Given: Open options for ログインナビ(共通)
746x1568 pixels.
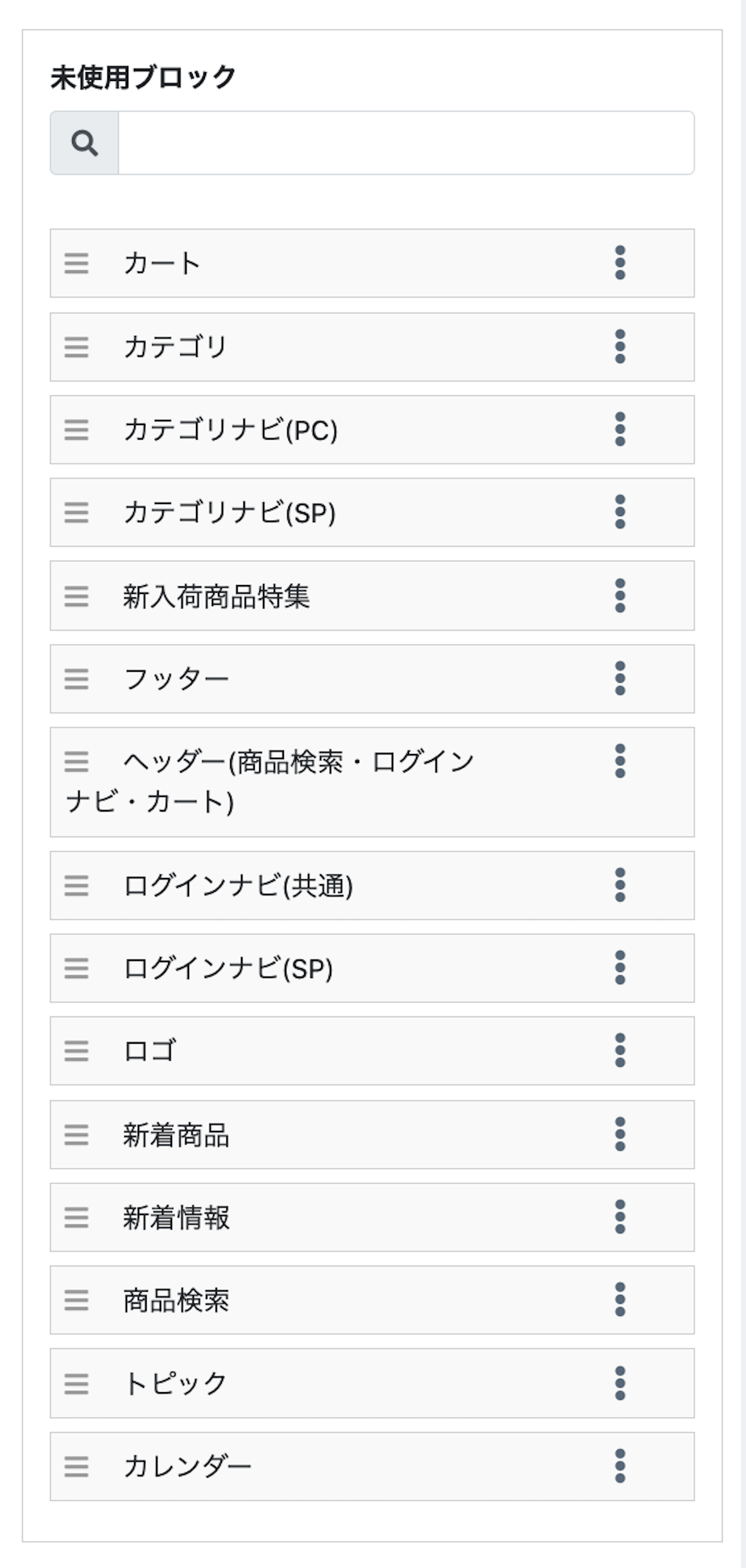Looking at the screenshot, I should click(x=620, y=885).
